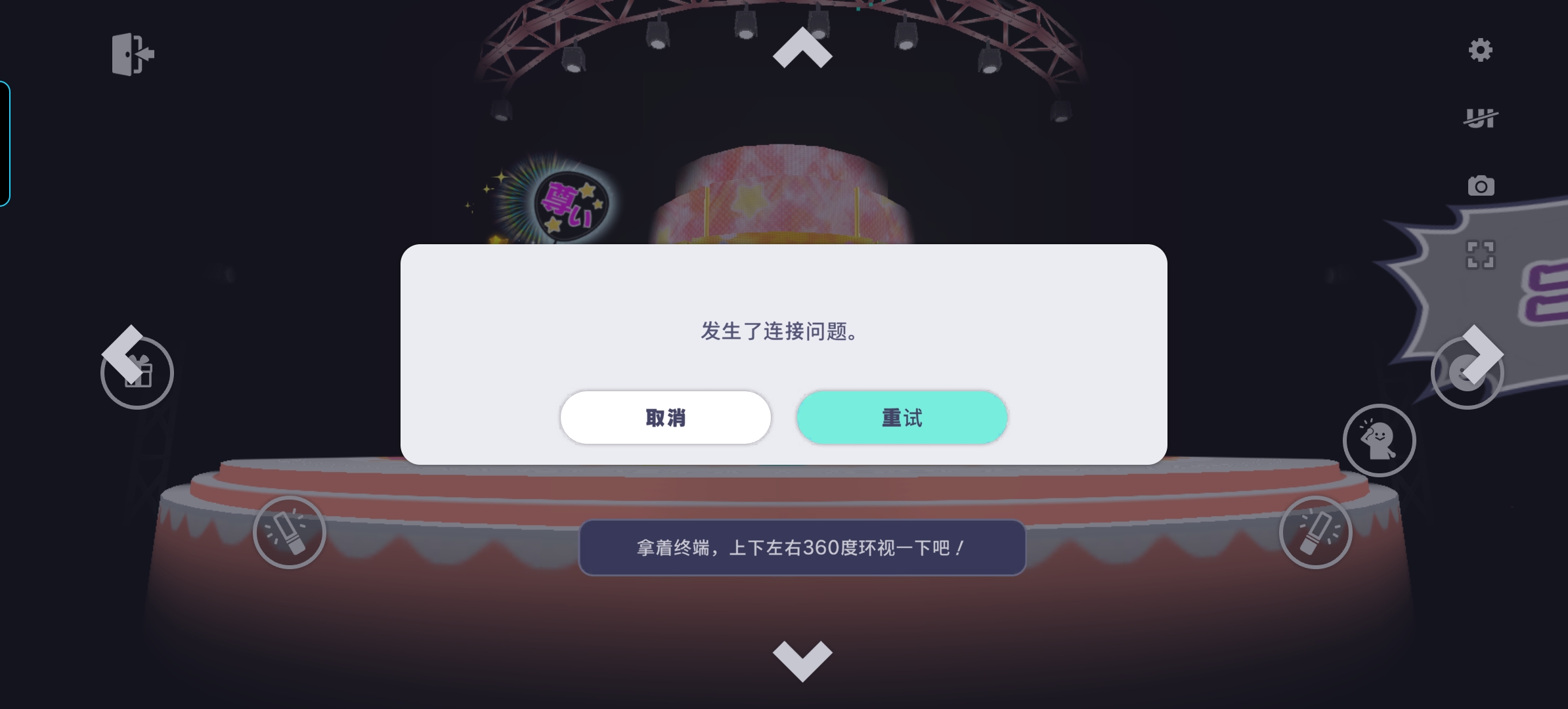Viewport: 1568px width, 709px height.
Task: Open the emote character button
Action: click(x=1379, y=440)
